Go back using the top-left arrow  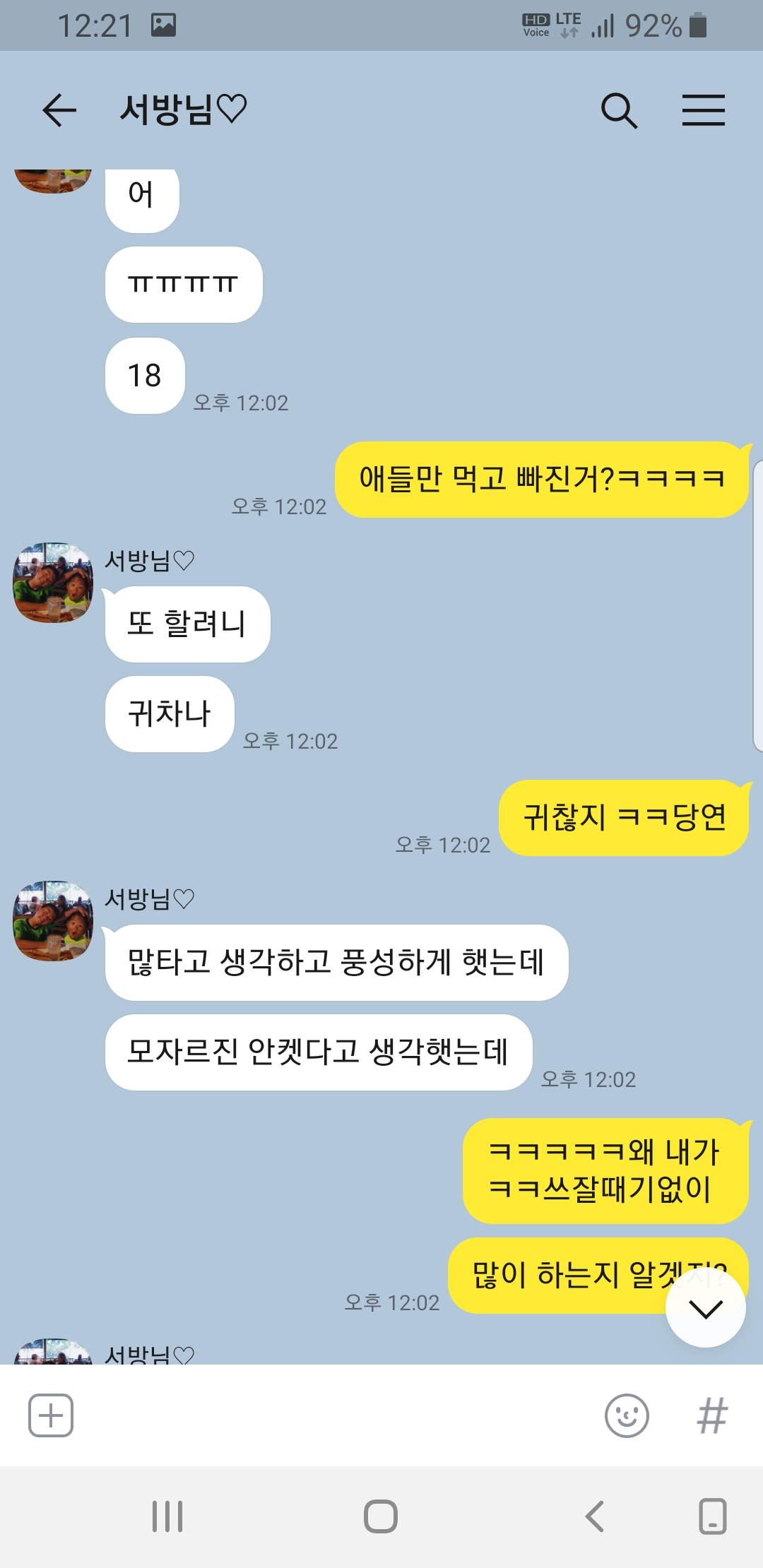pos(59,111)
